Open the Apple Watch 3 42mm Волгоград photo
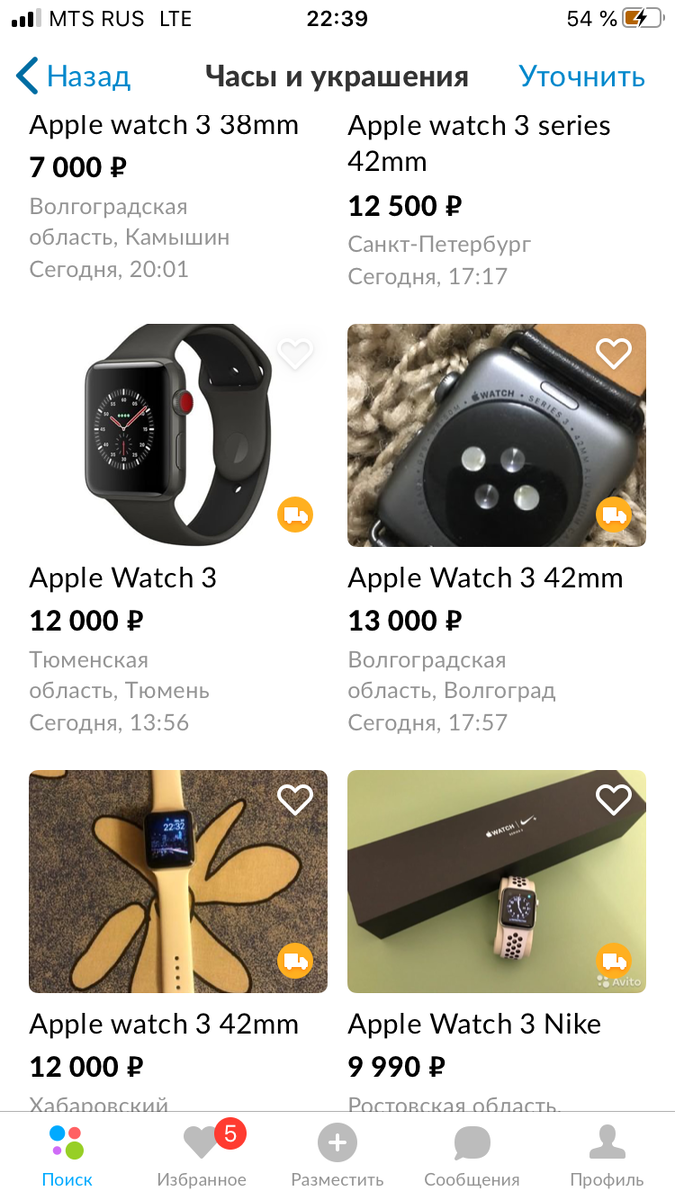This screenshot has width=675, height=1200. [496, 435]
